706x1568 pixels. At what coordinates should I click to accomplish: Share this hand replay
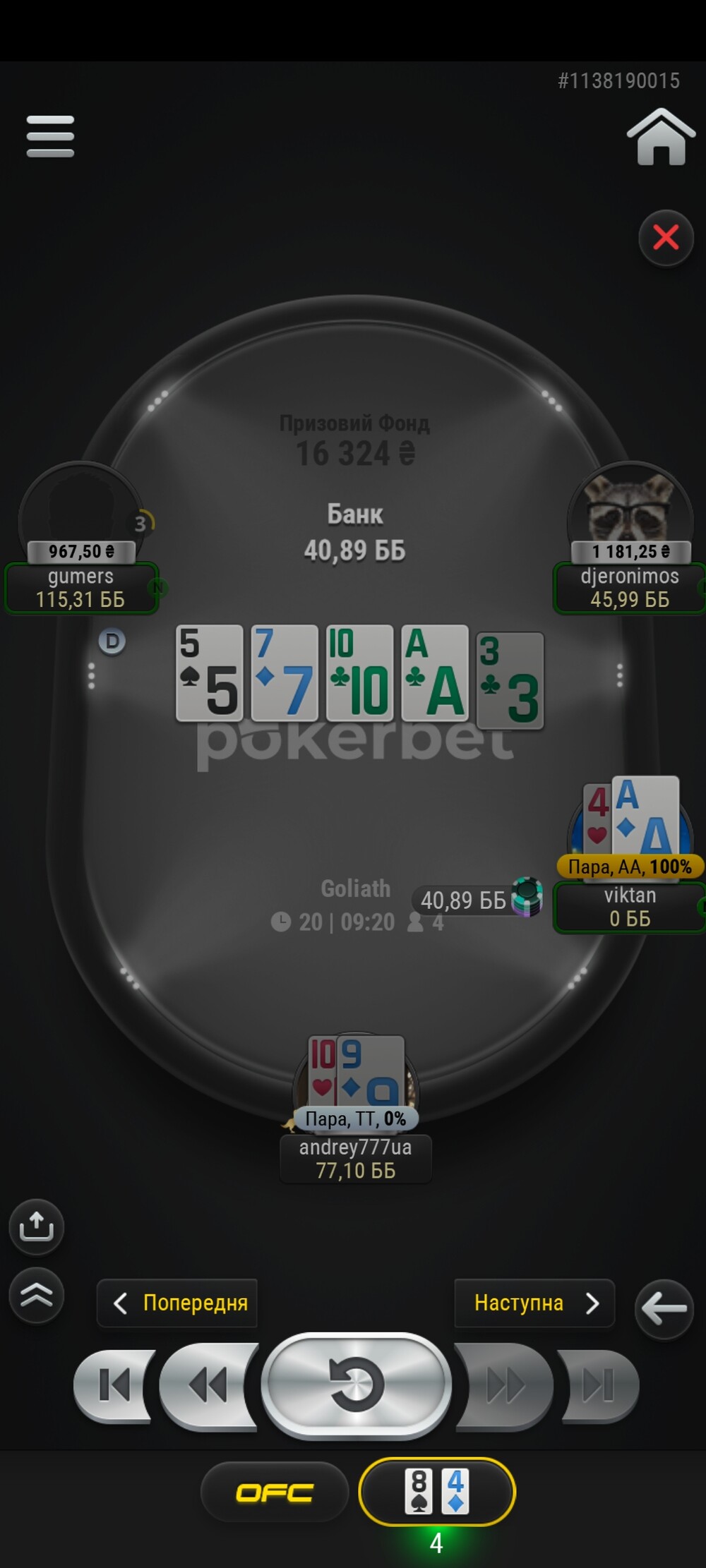pyautogui.click(x=37, y=1226)
